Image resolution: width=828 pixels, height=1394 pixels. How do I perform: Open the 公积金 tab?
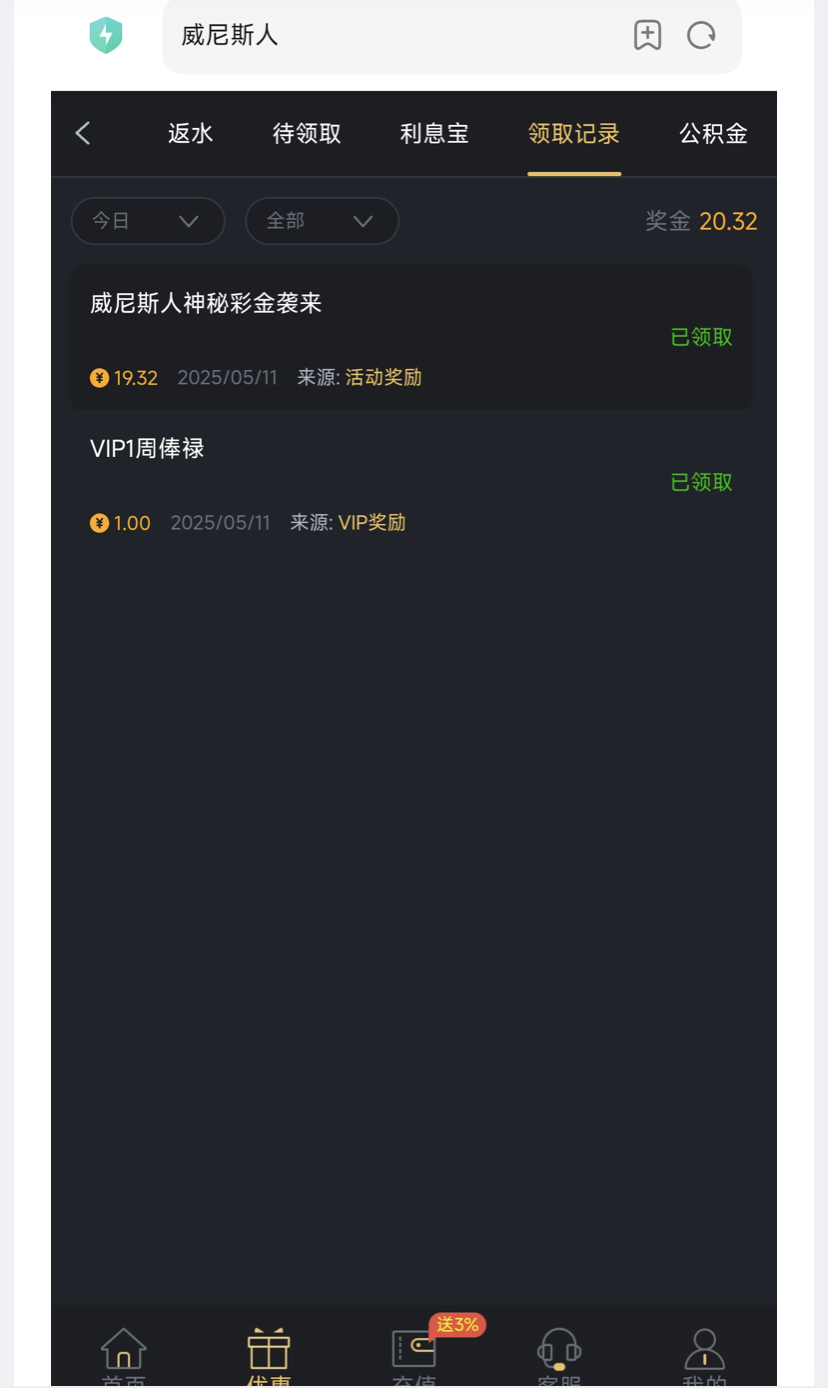[713, 133]
